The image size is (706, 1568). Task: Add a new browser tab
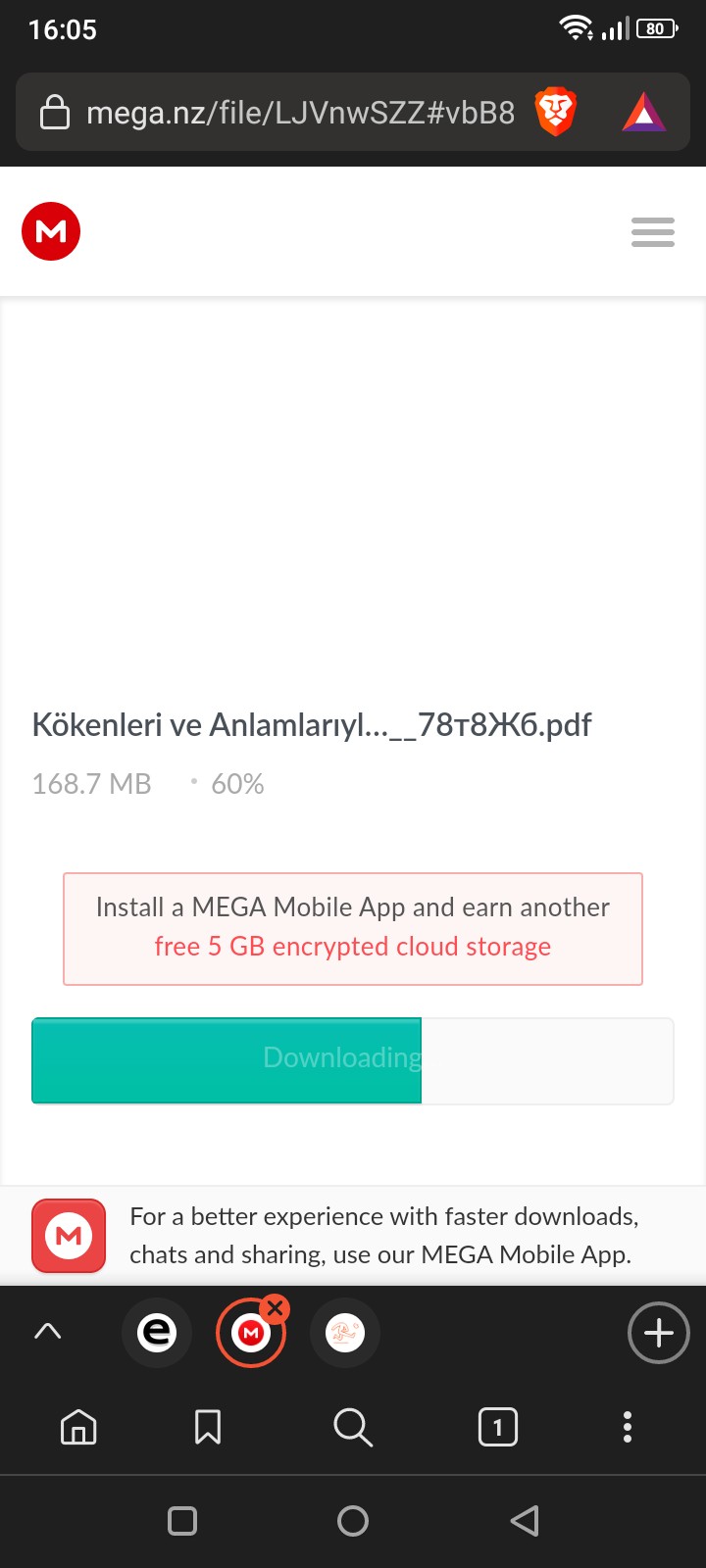[x=659, y=1333]
